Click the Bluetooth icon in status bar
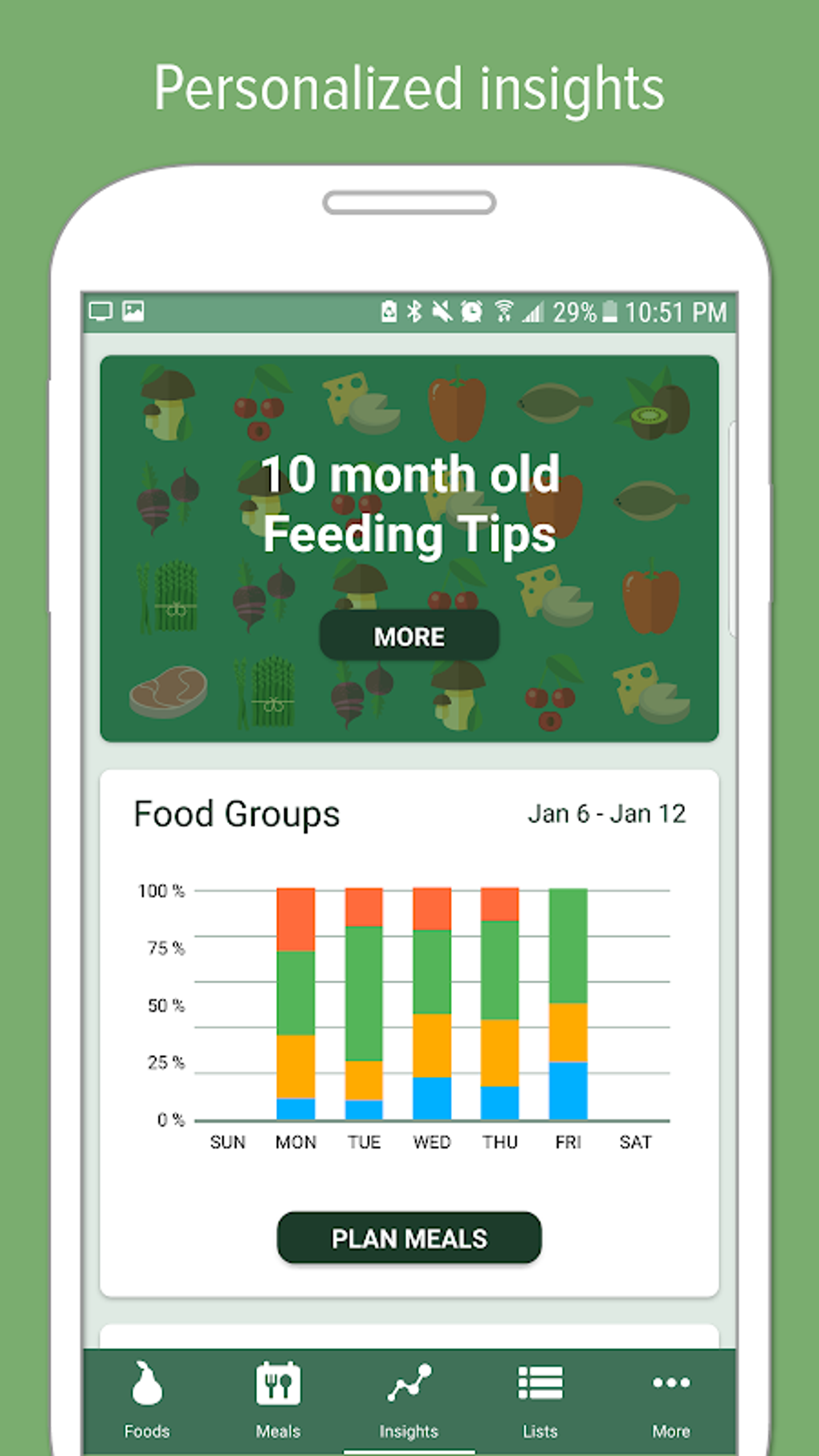Image resolution: width=819 pixels, height=1456 pixels. point(416,312)
